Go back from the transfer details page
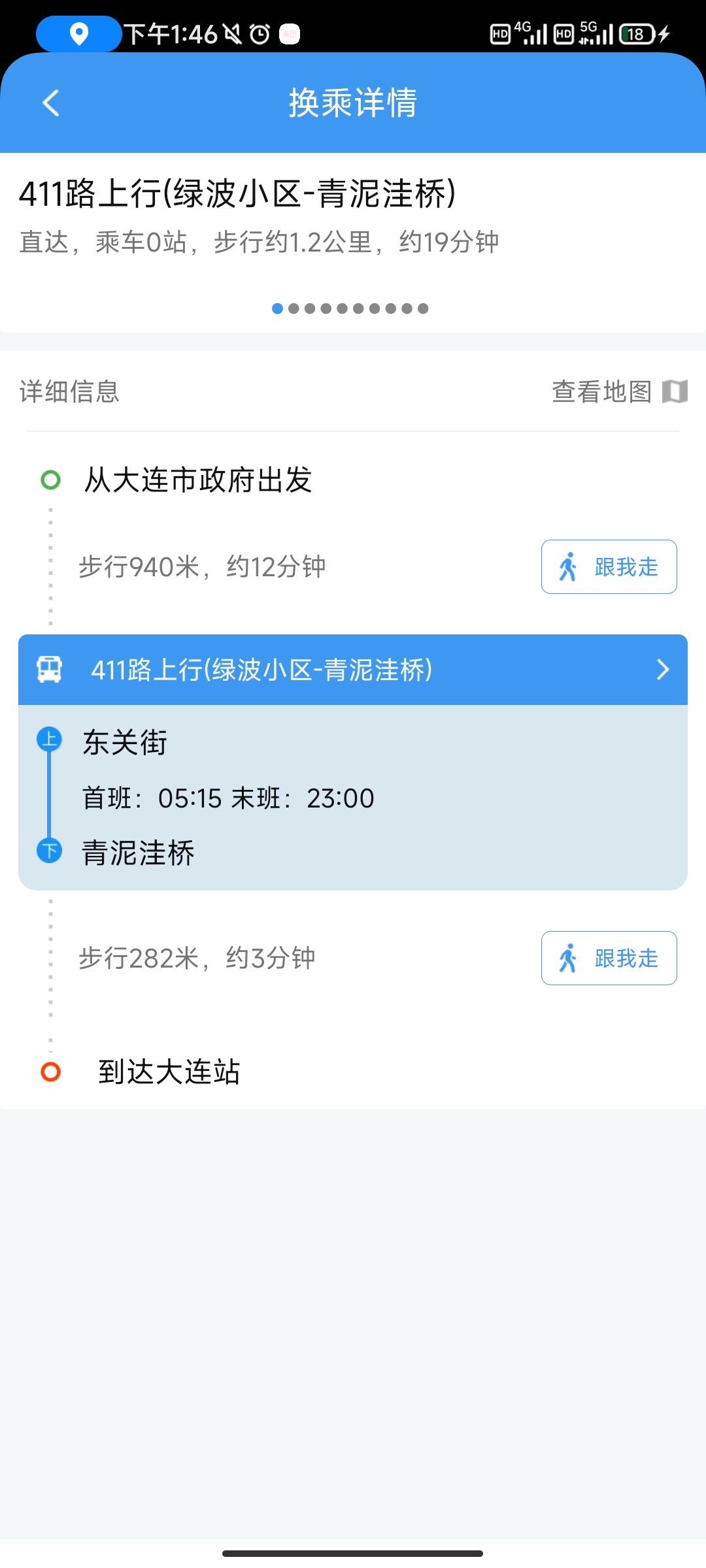Image resolution: width=706 pixels, height=1568 pixels. [x=51, y=103]
